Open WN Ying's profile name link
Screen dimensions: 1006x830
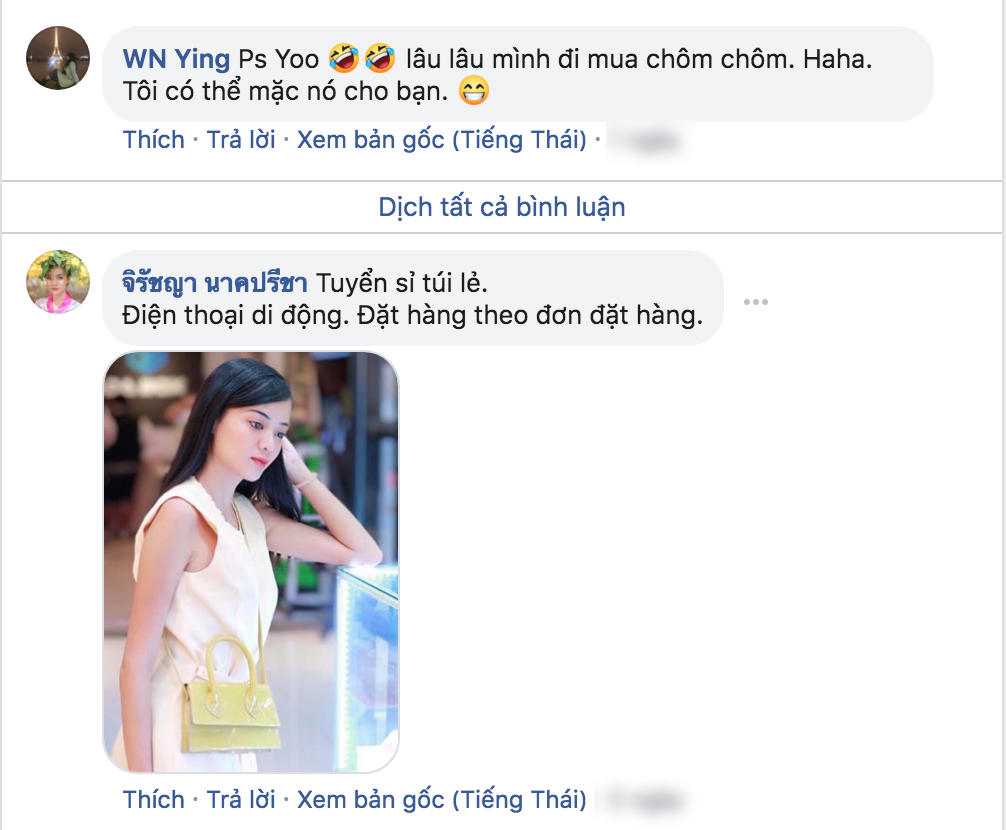(176, 59)
